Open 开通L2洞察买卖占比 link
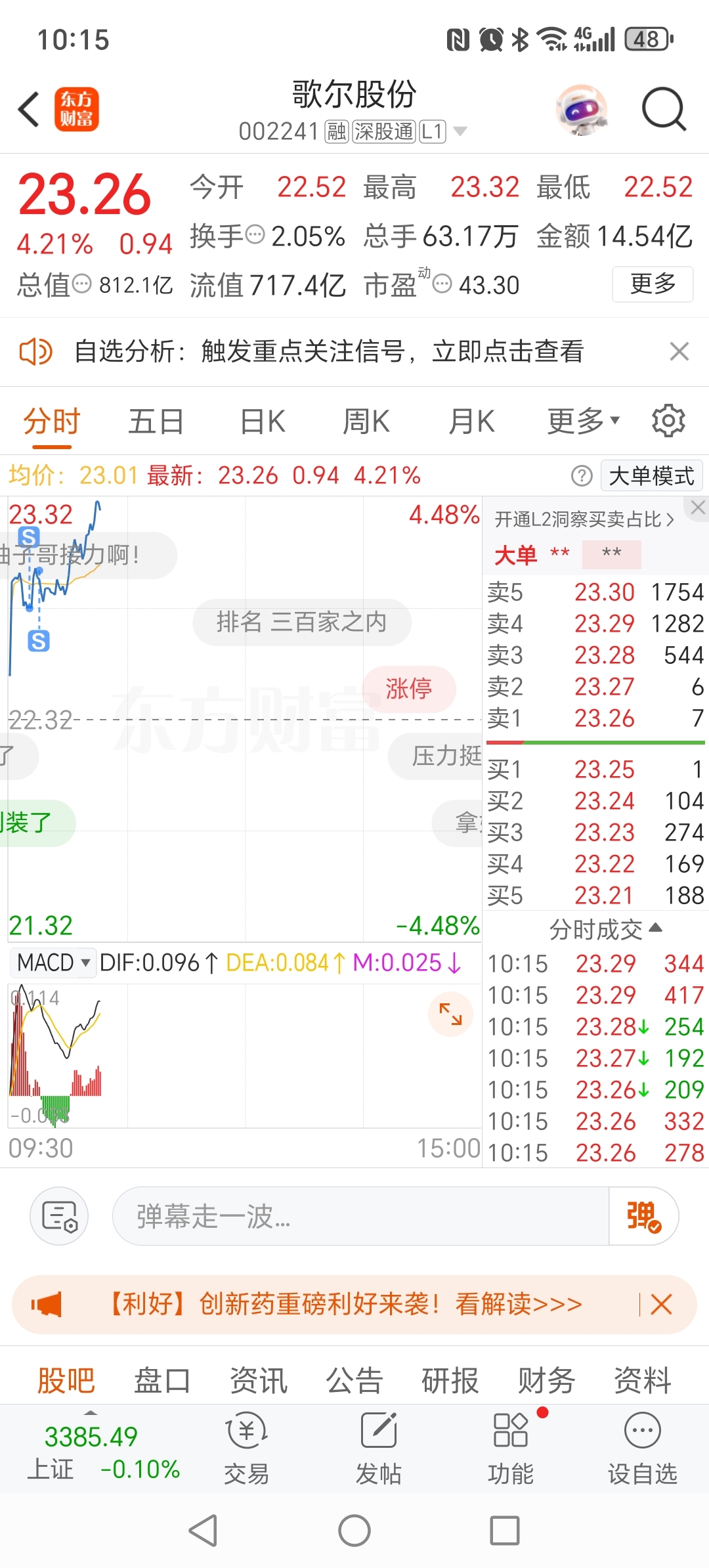This screenshot has width=709, height=1568. tap(584, 519)
